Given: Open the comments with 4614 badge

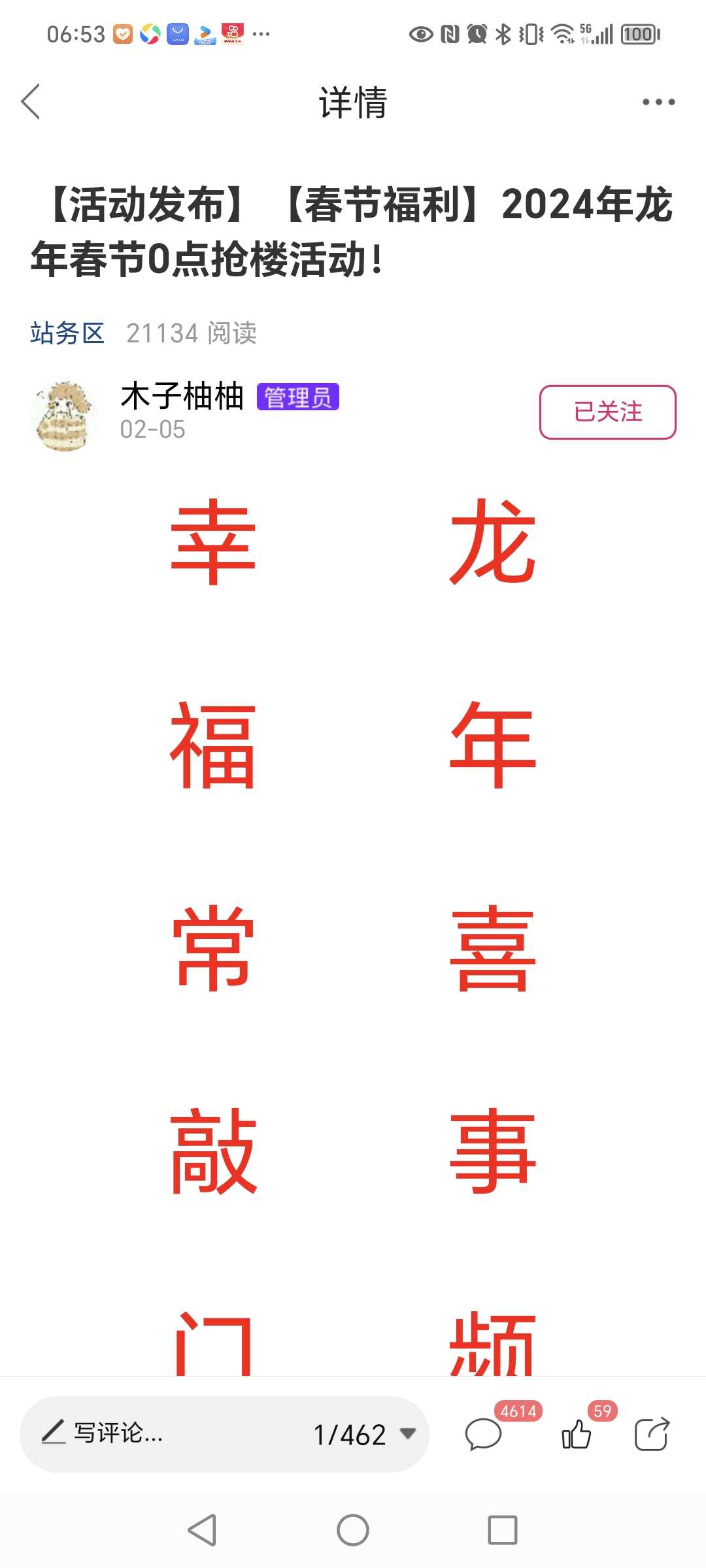Looking at the screenshot, I should tap(484, 1435).
